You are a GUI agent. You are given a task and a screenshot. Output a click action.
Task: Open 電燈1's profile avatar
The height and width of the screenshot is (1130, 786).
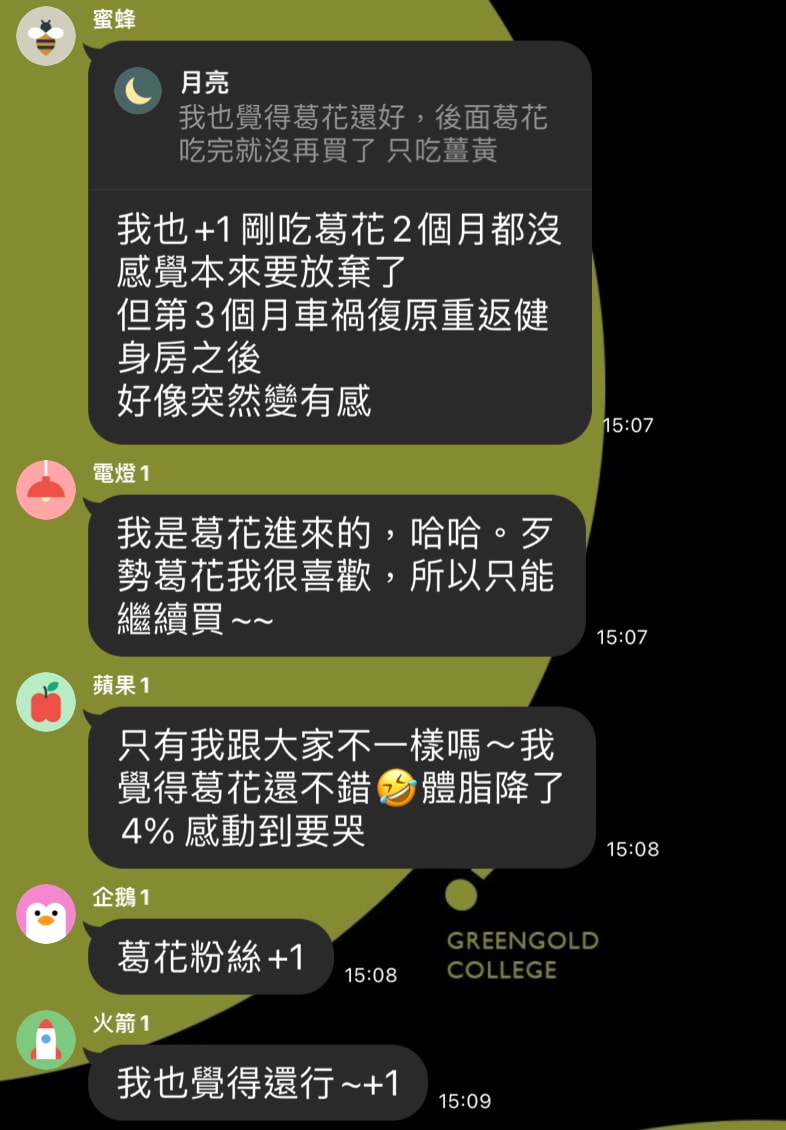(46, 490)
